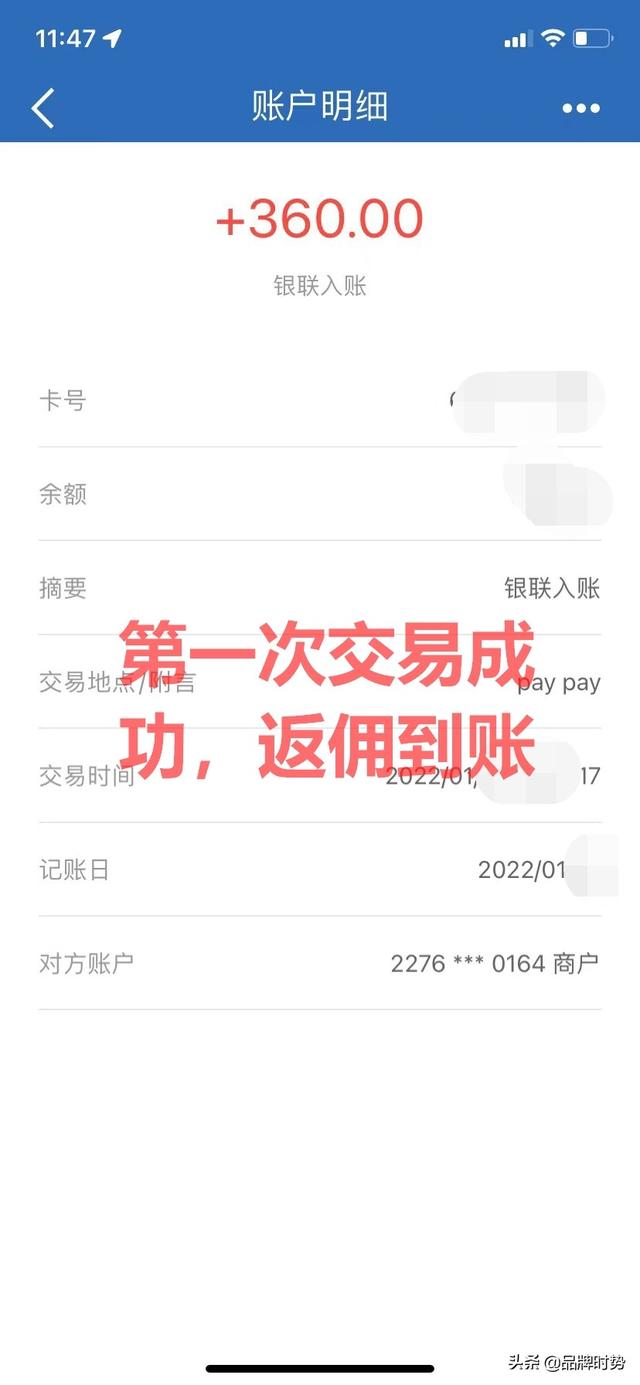Open the three-dot overflow menu
The image size is (640, 1385).
[581, 108]
